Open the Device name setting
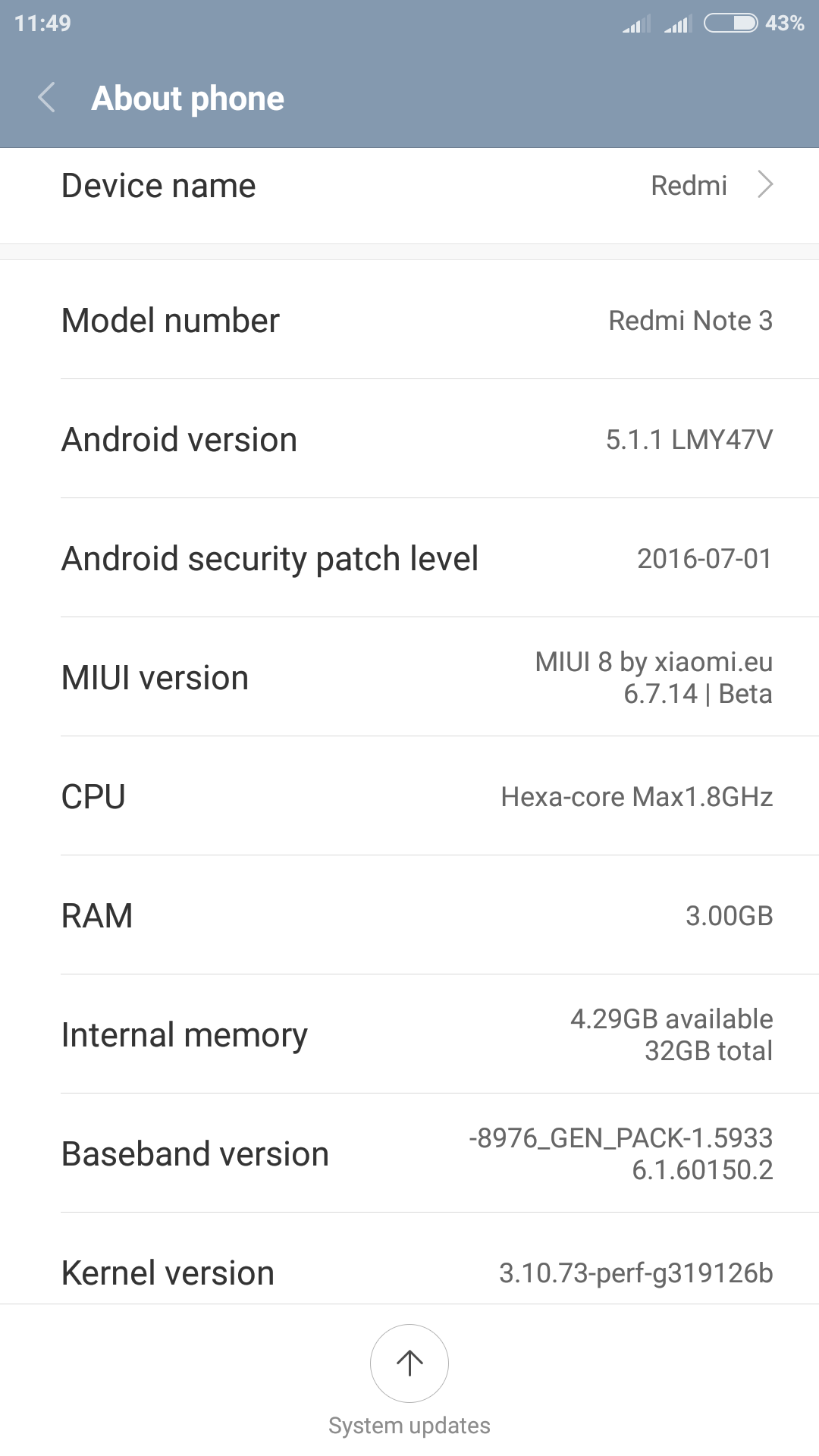The width and height of the screenshot is (819, 1456). (x=409, y=187)
